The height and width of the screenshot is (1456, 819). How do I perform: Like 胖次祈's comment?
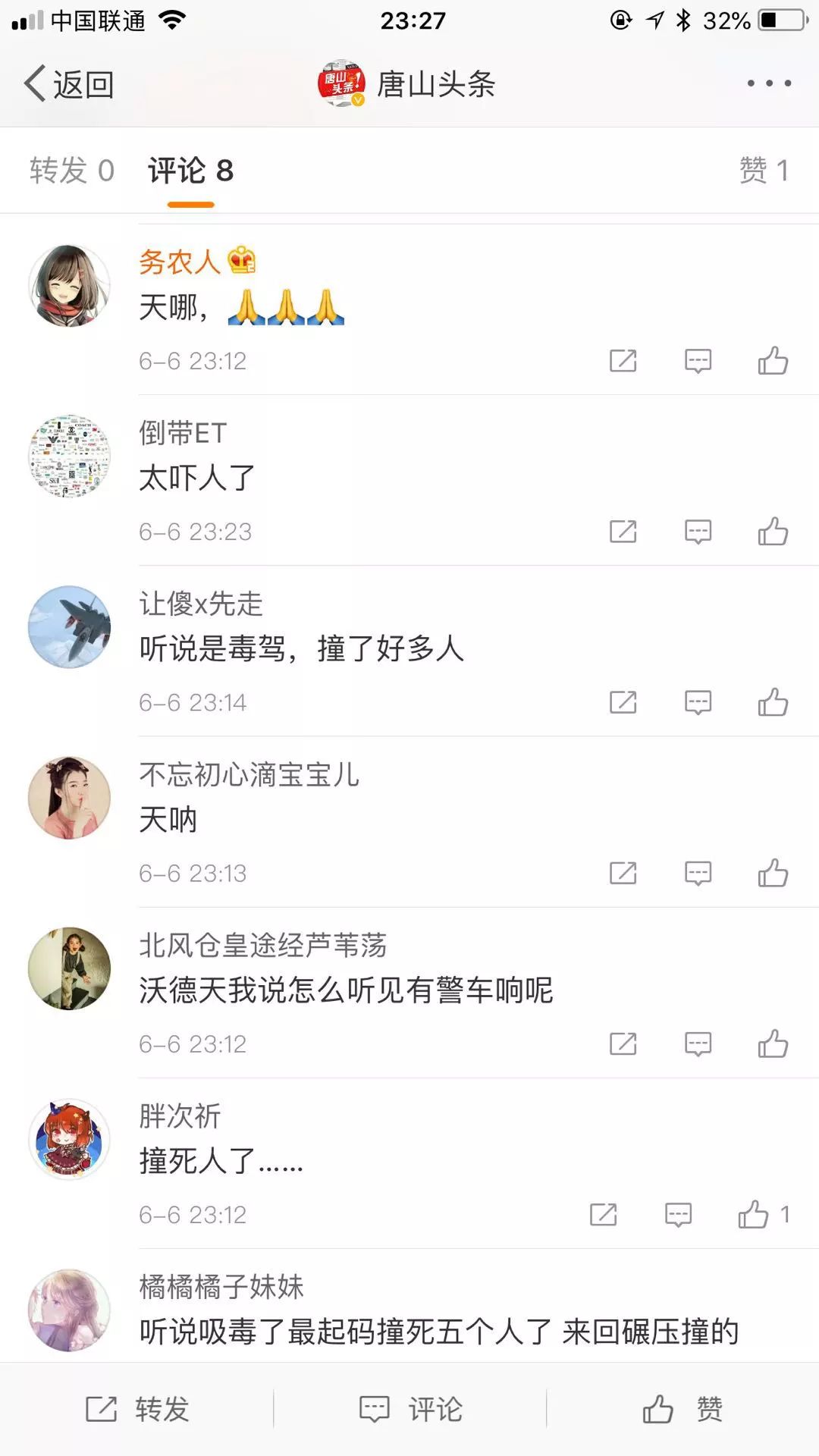[753, 1215]
